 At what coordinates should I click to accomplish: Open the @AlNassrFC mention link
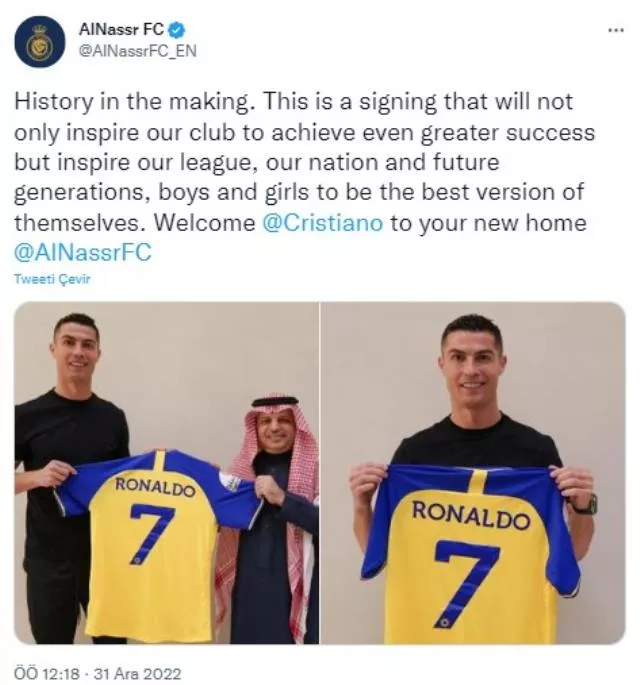tap(82, 251)
